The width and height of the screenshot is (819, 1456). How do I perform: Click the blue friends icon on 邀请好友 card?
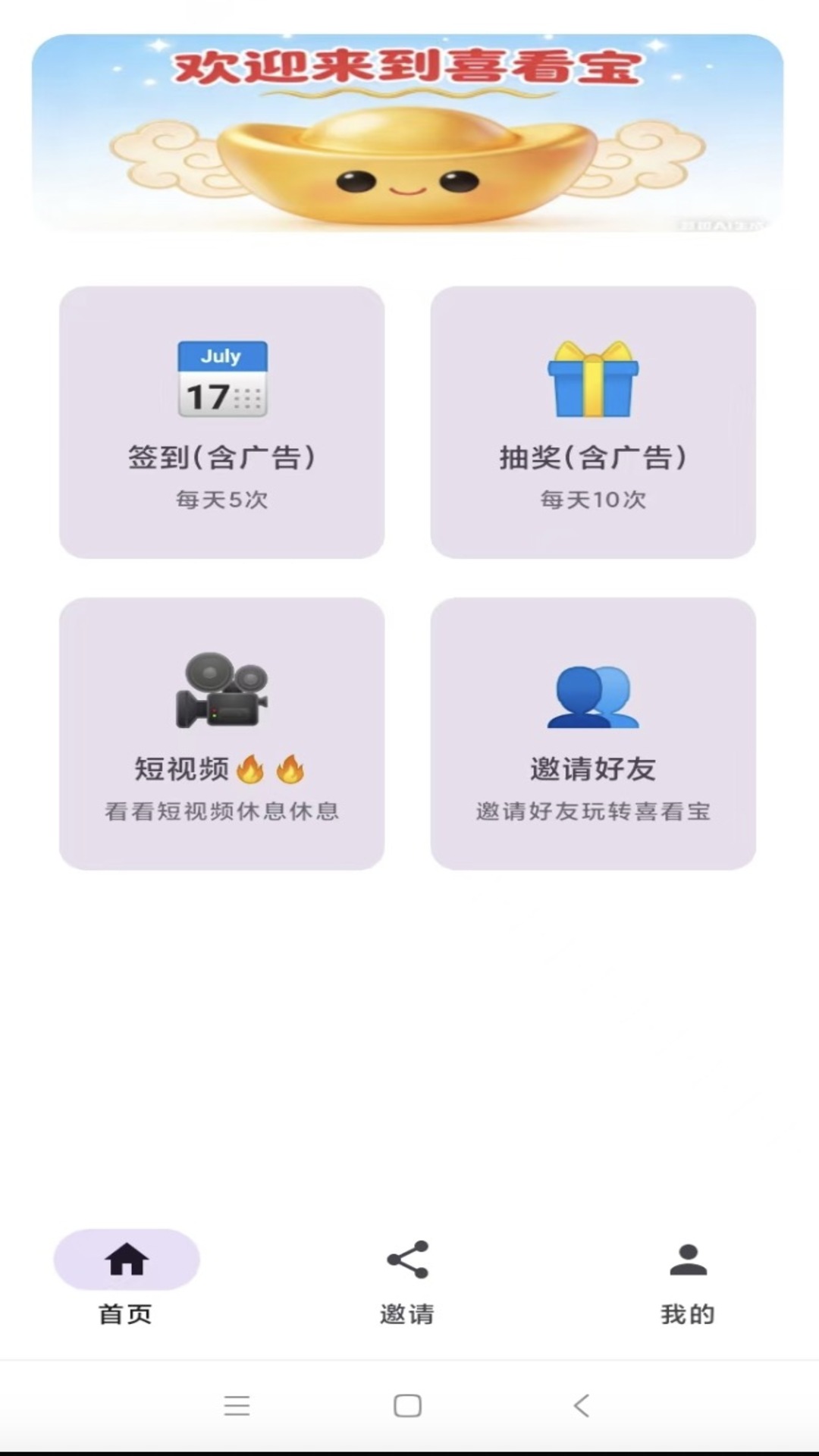[591, 693]
